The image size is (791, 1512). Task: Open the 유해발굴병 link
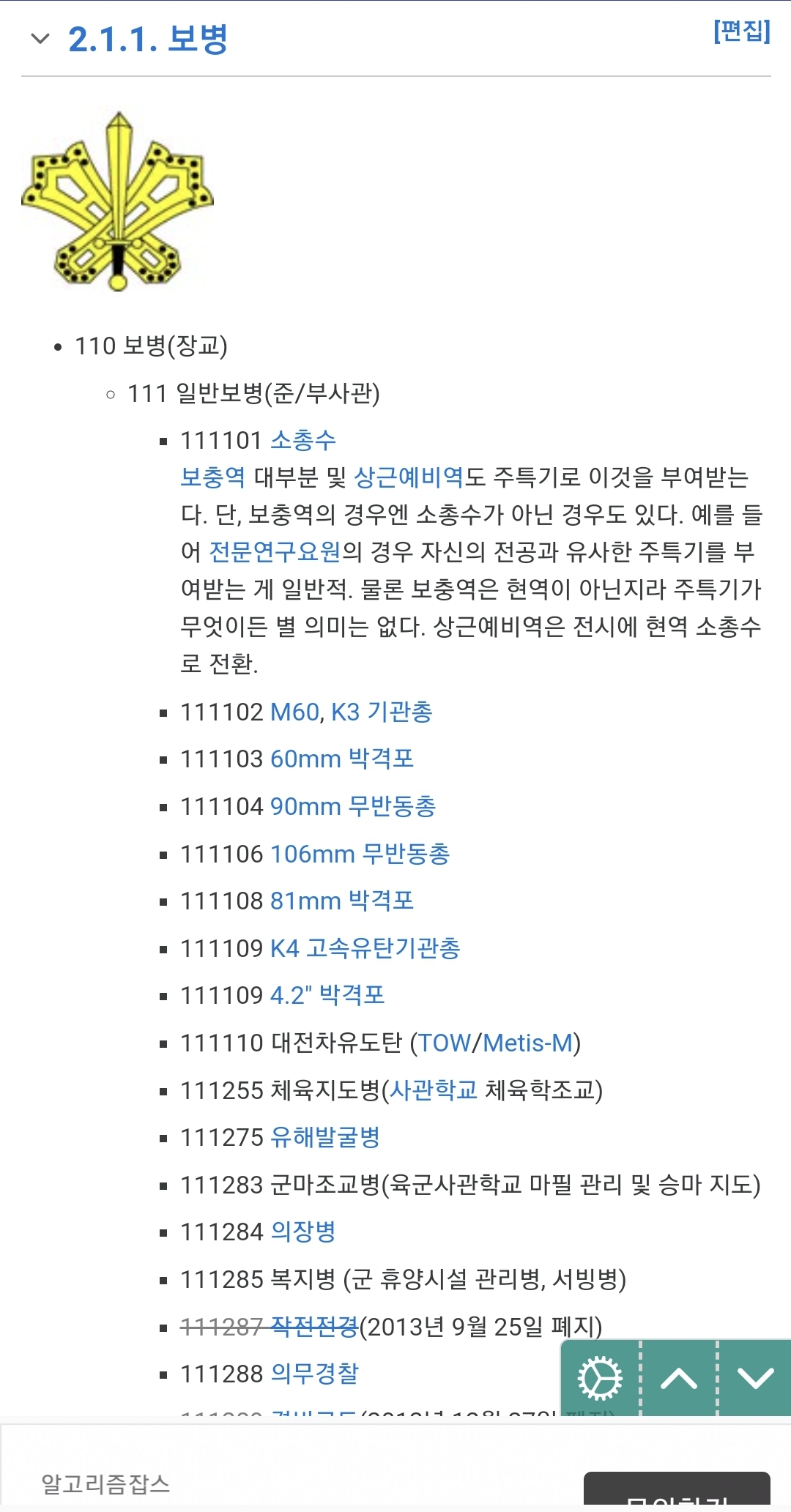click(x=325, y=1137)
